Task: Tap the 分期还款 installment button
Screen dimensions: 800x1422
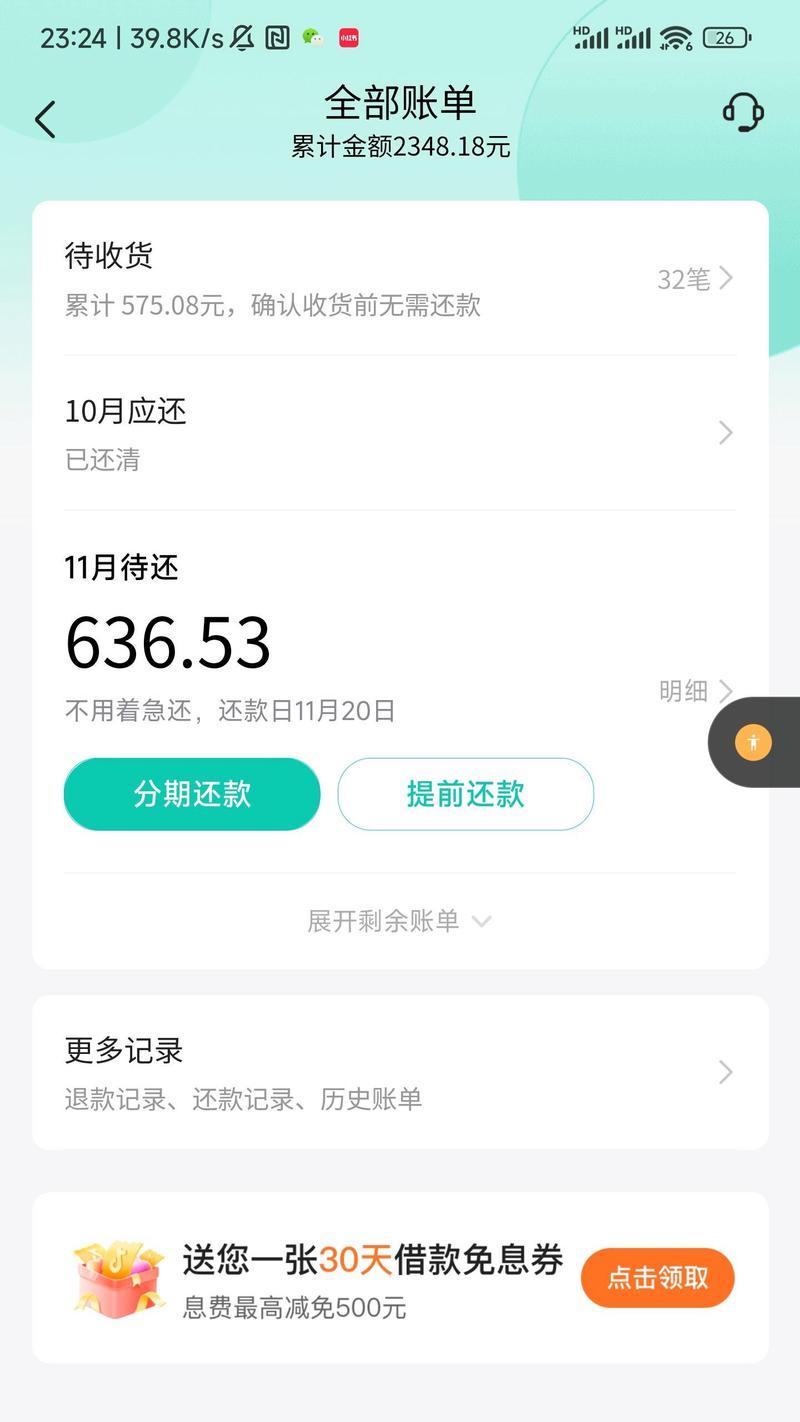Action: coord(192,794)
